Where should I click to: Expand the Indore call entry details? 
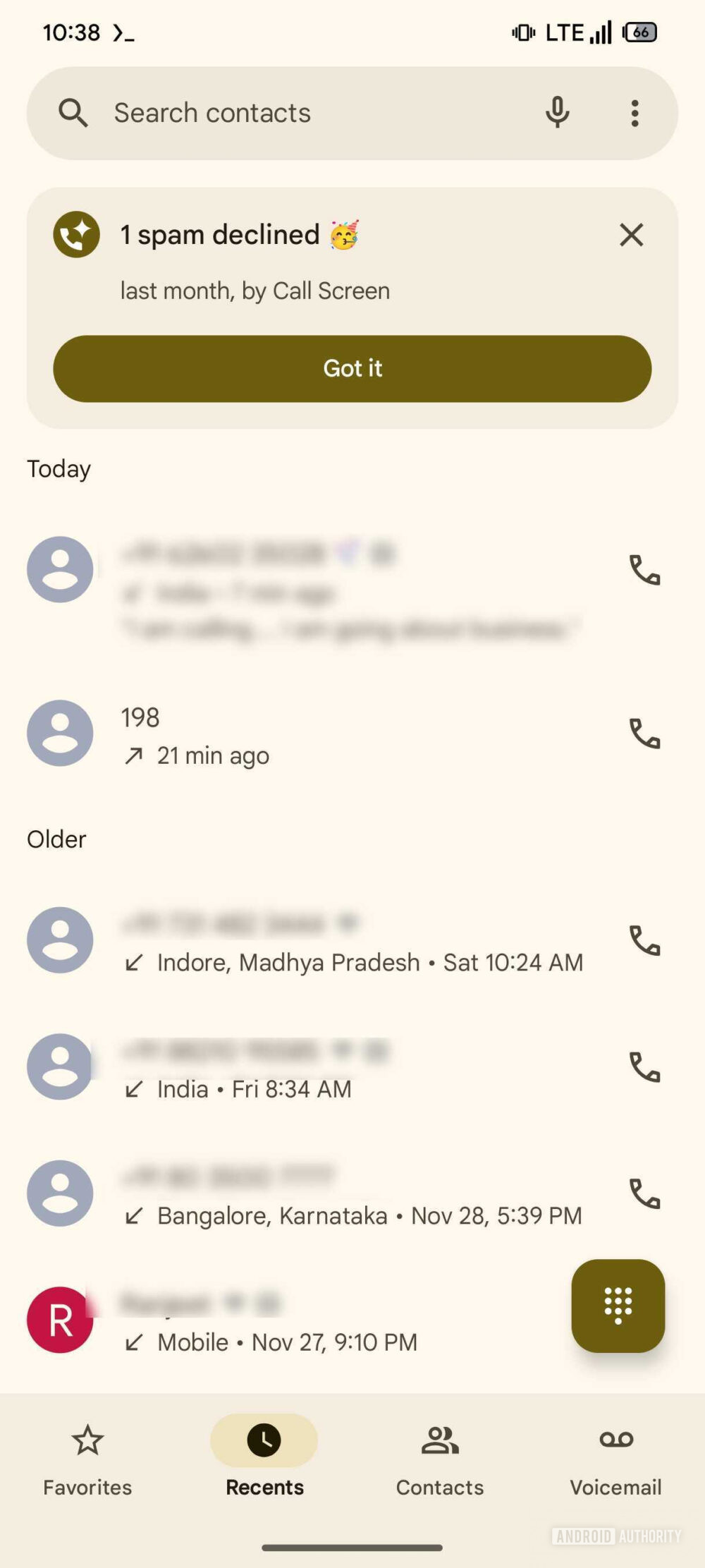coord(317,940)
